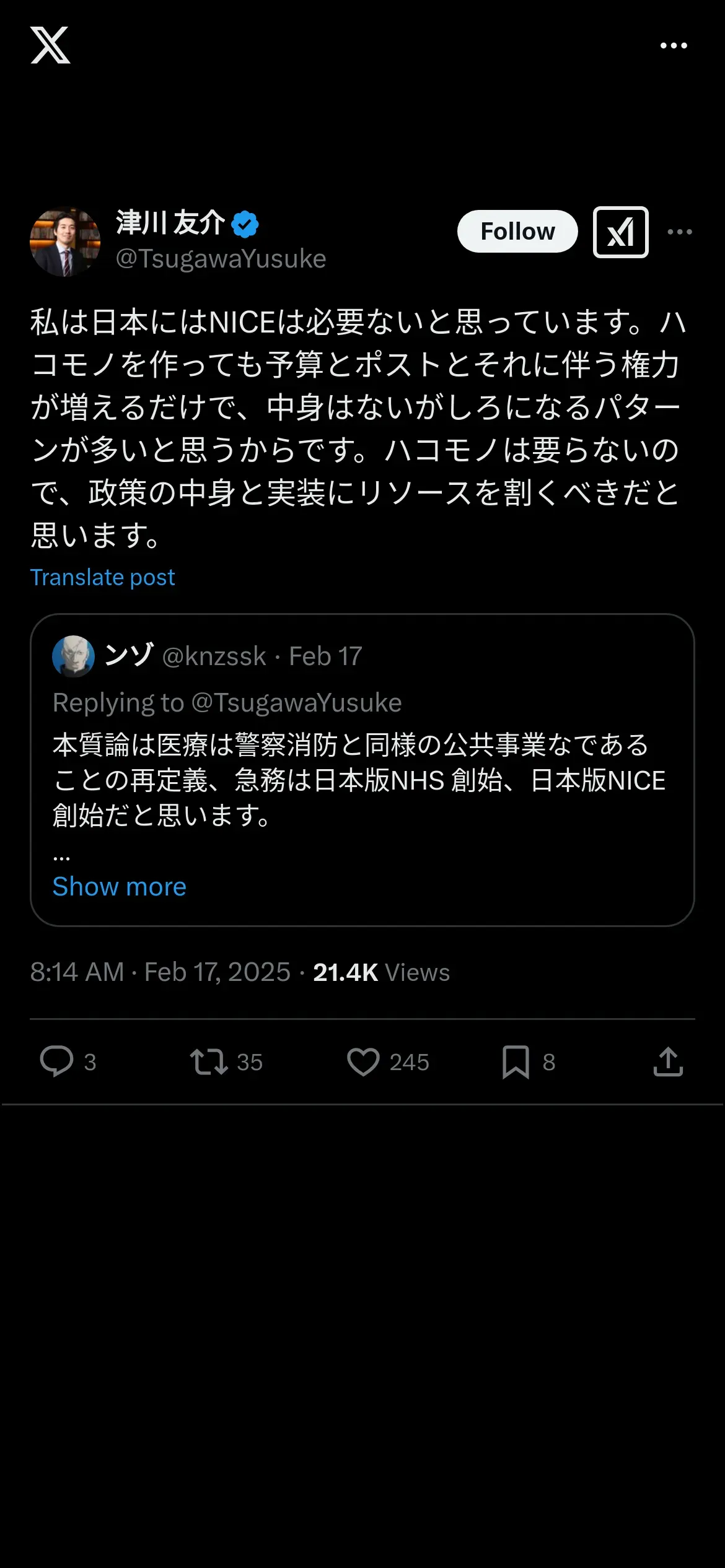Expand quoted post with Show more
The image size is (725, 1568).
click(x=120, y=887)
